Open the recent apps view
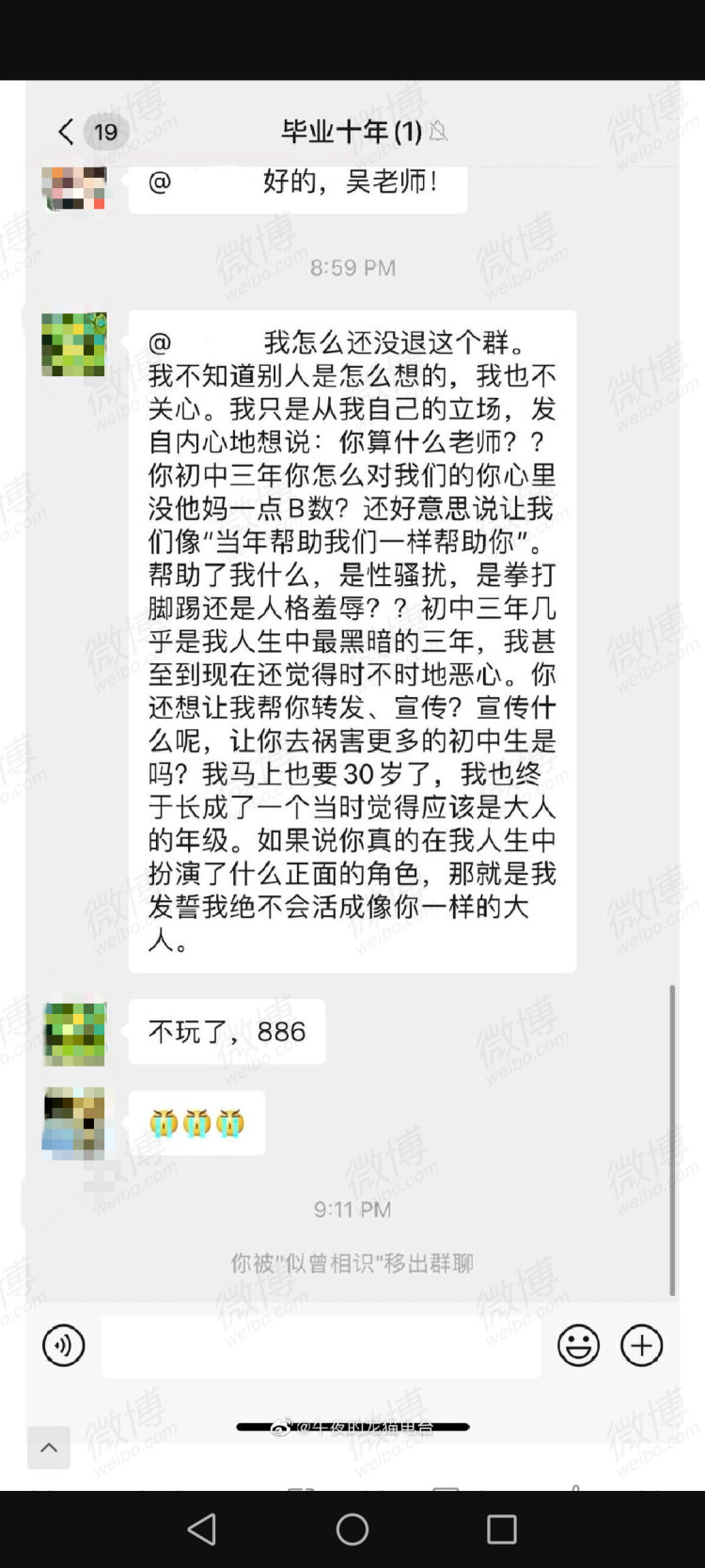Screen dimensions: 705x1568 point(502,1529)
